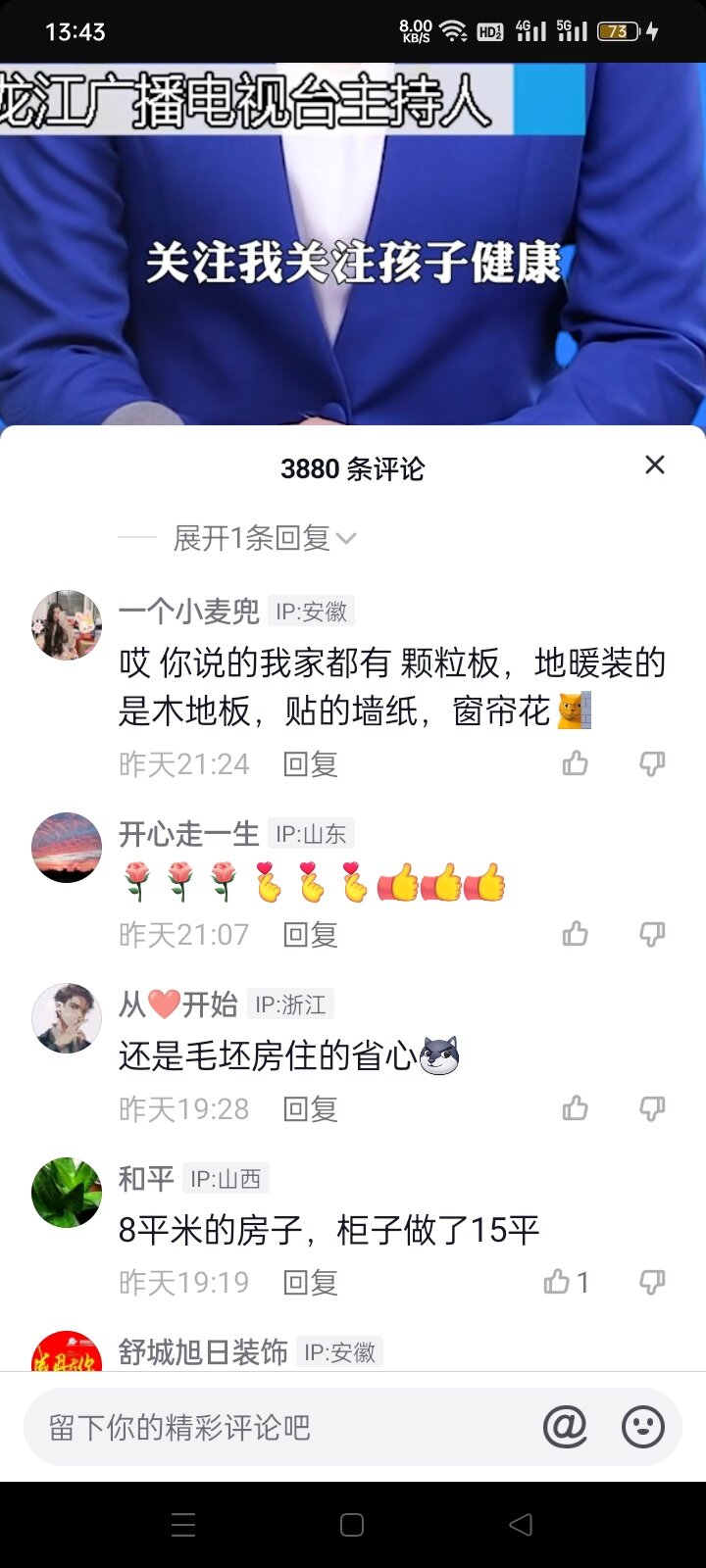Reply to 一个小麦兜's comment
Screen dimensions: 706x1568
click(310, 764)
